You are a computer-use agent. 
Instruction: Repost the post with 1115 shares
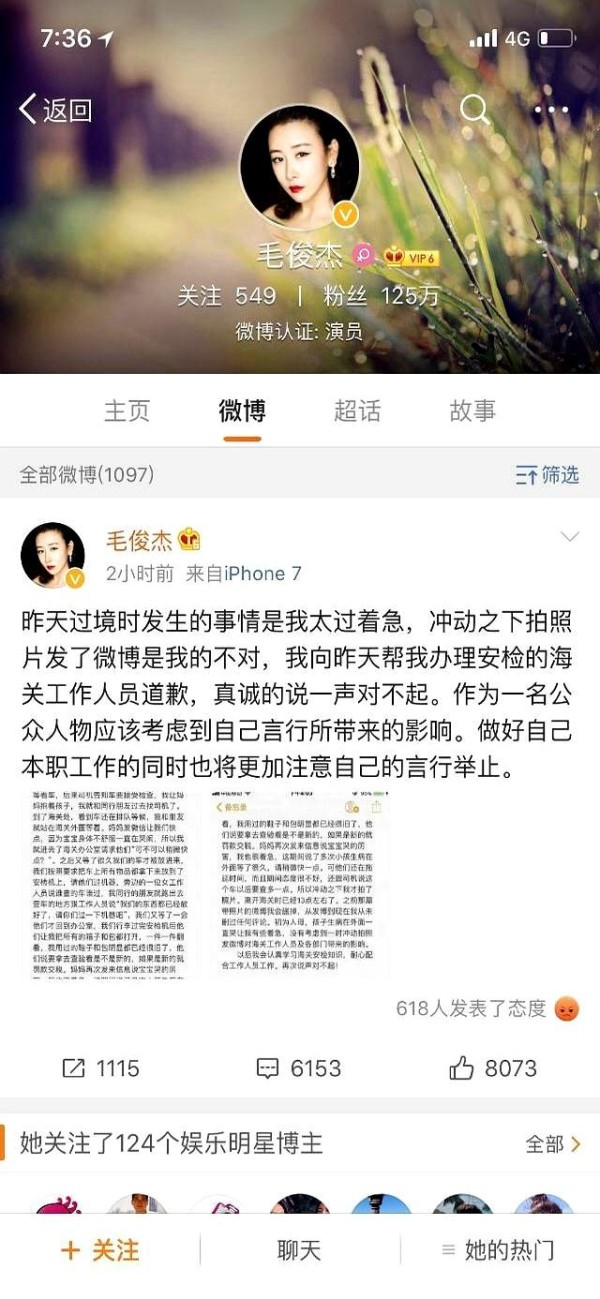click(x=101, y=1068)
